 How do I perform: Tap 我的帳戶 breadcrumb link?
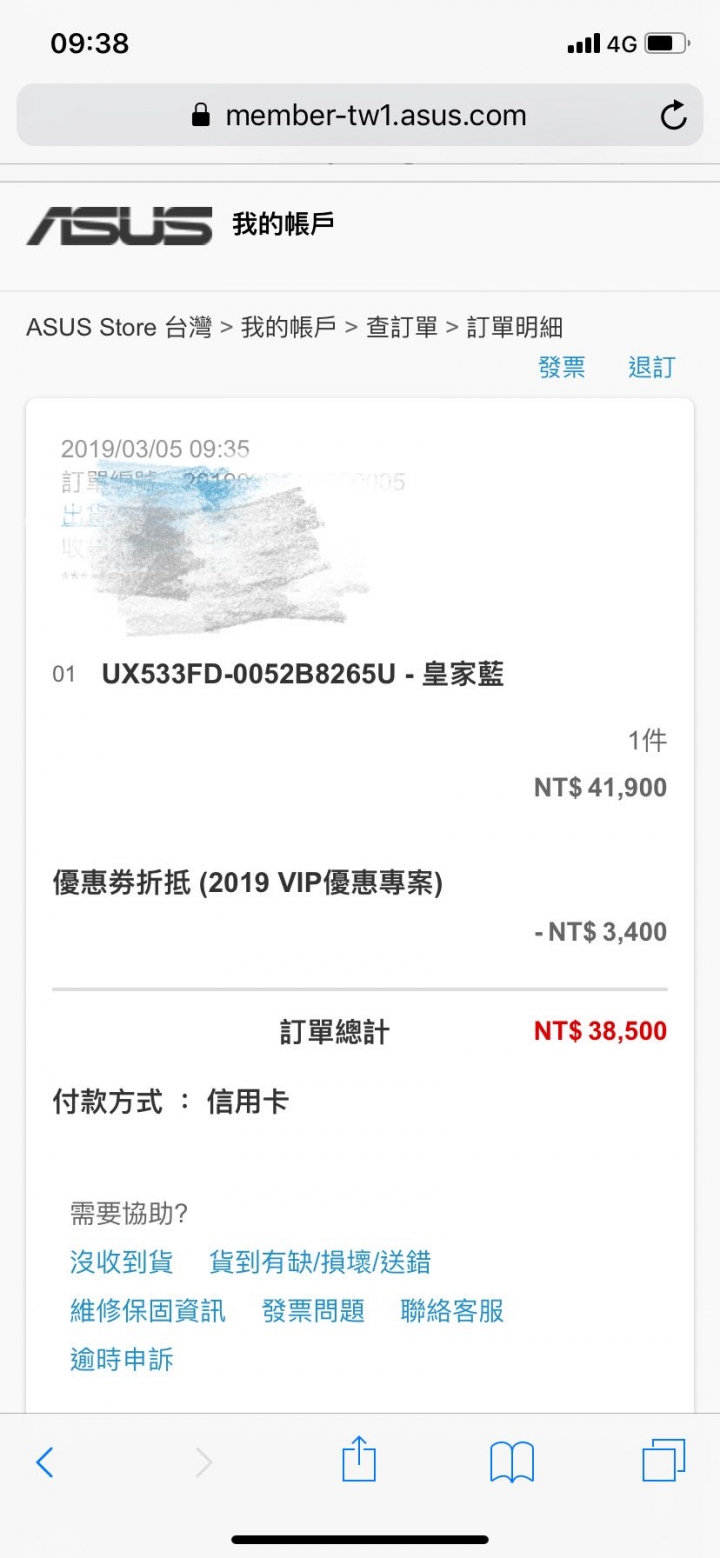pos(288,327)
